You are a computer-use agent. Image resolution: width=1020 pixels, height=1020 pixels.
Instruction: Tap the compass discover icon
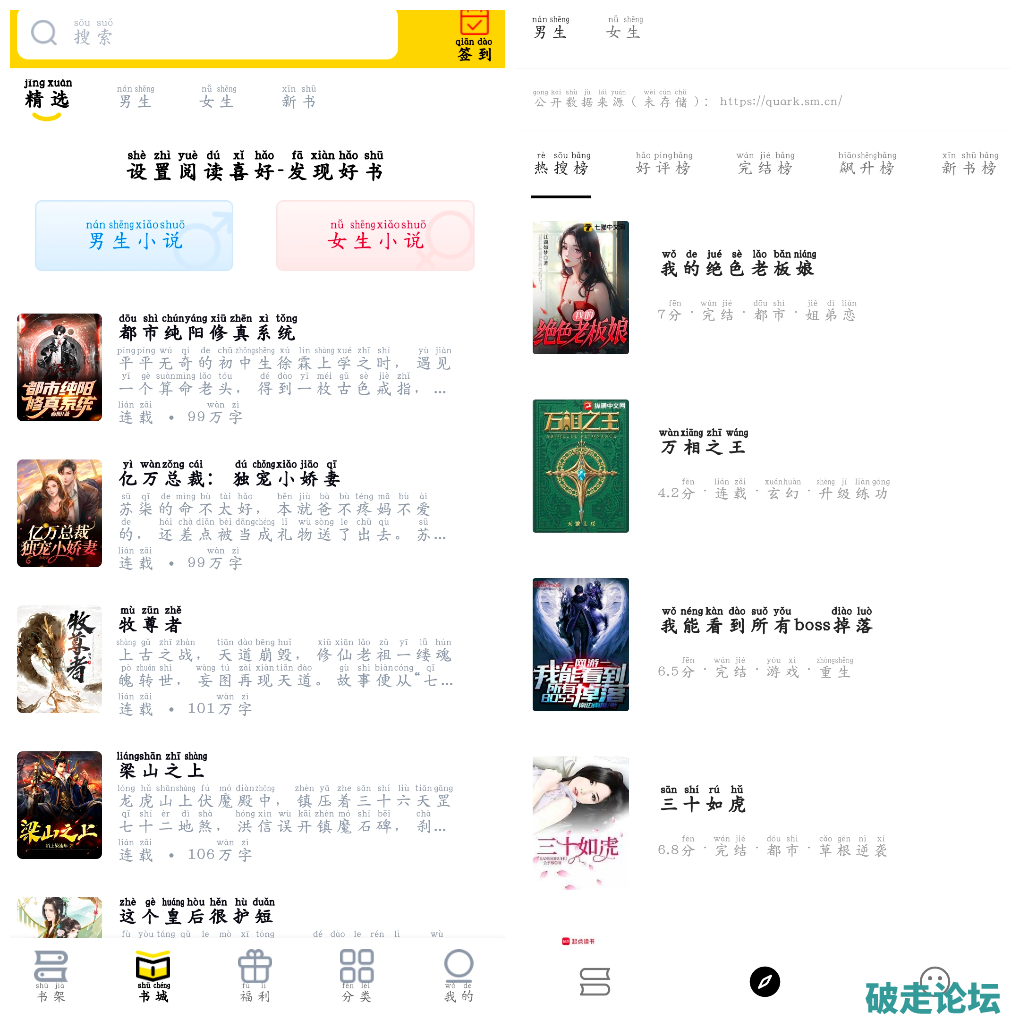point(765,981)
